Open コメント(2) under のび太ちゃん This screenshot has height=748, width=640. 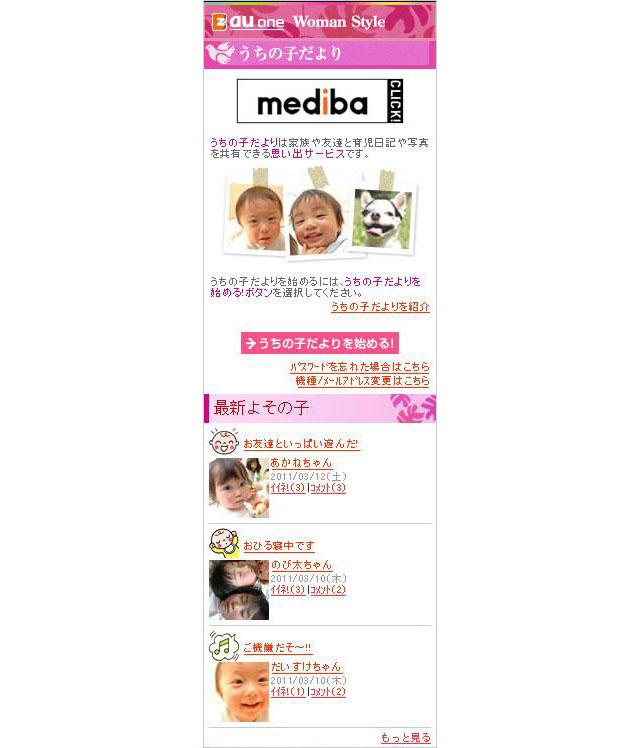pyautogui.click(x=328, y=590)
